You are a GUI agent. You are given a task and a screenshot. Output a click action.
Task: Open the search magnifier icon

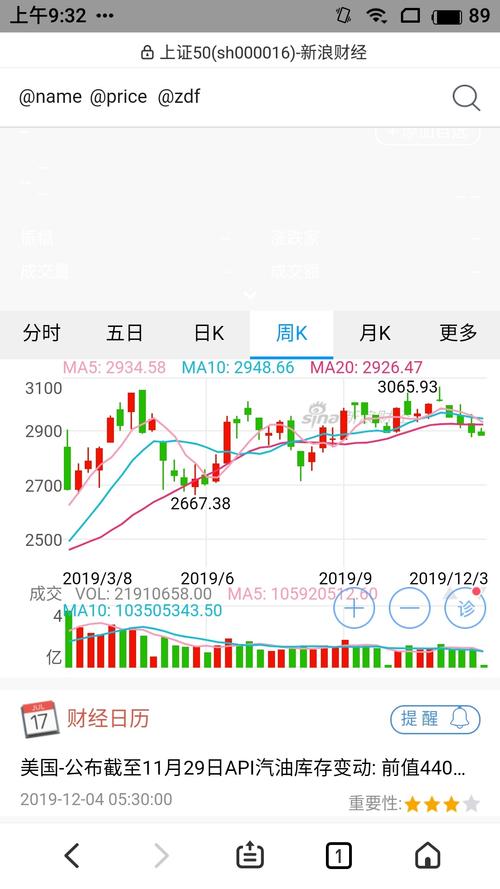(466, 98)
